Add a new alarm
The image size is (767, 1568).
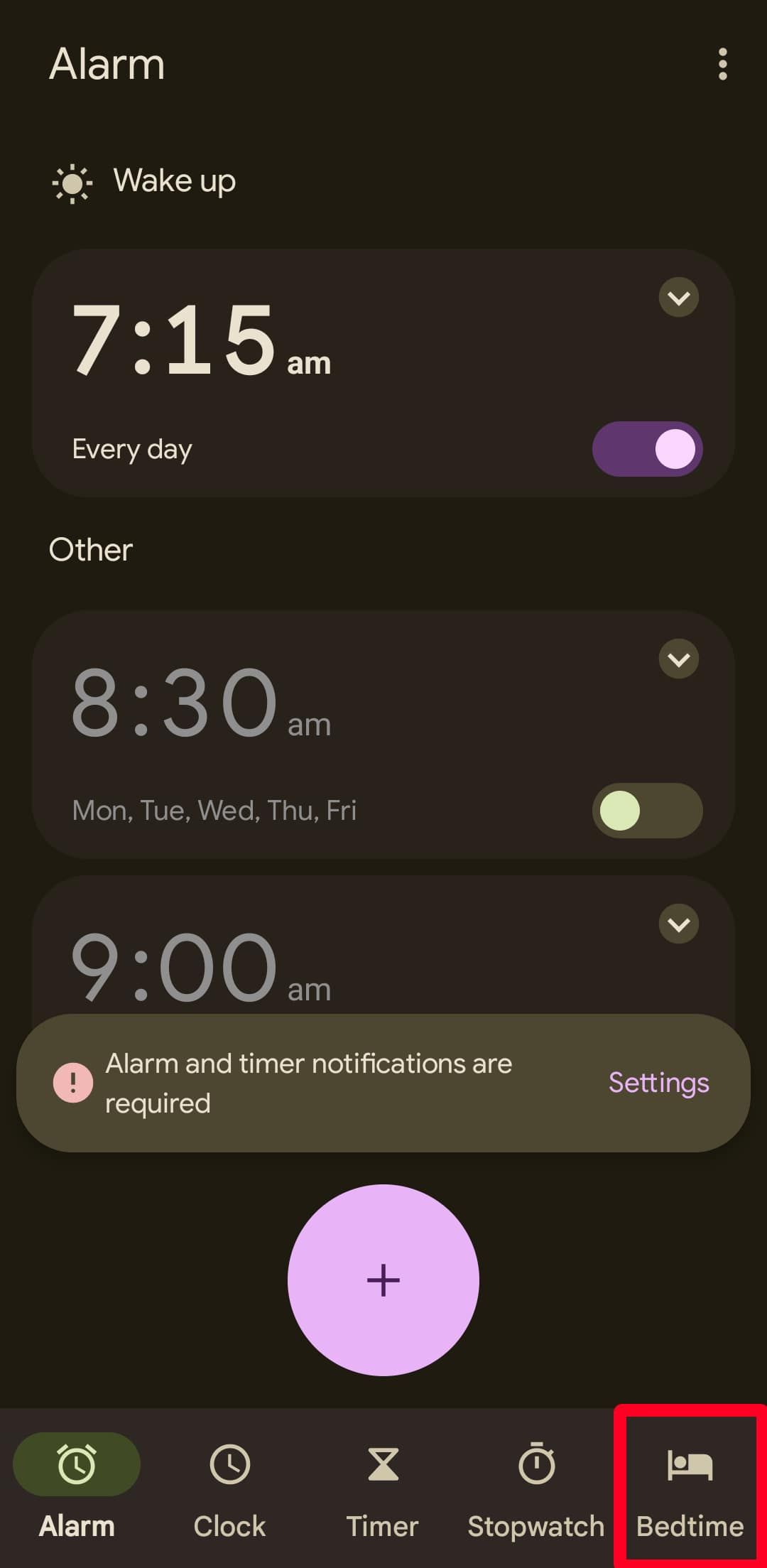pos(383,1280)
